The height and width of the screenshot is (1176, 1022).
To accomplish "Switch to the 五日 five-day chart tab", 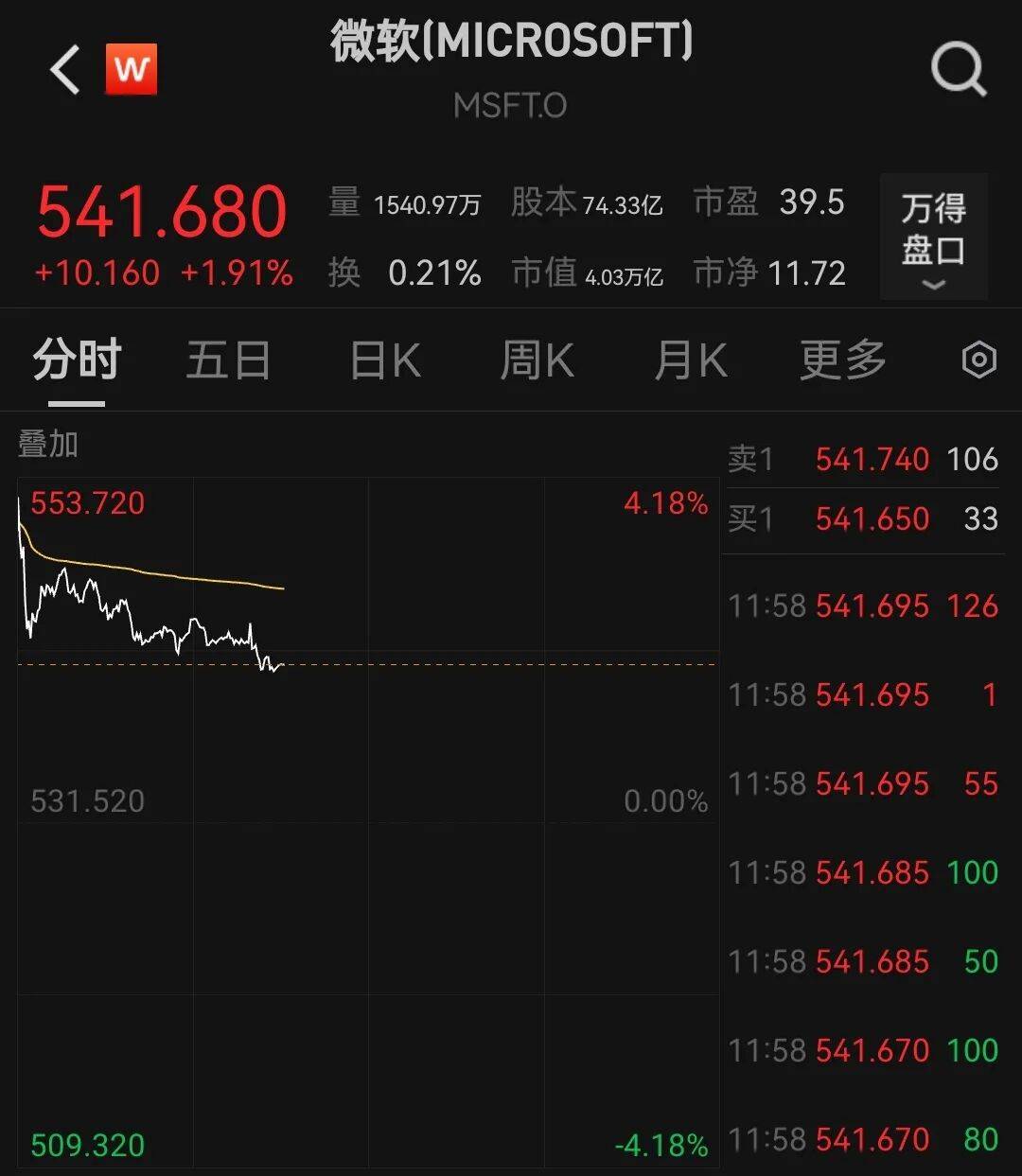I will [227, 360].
